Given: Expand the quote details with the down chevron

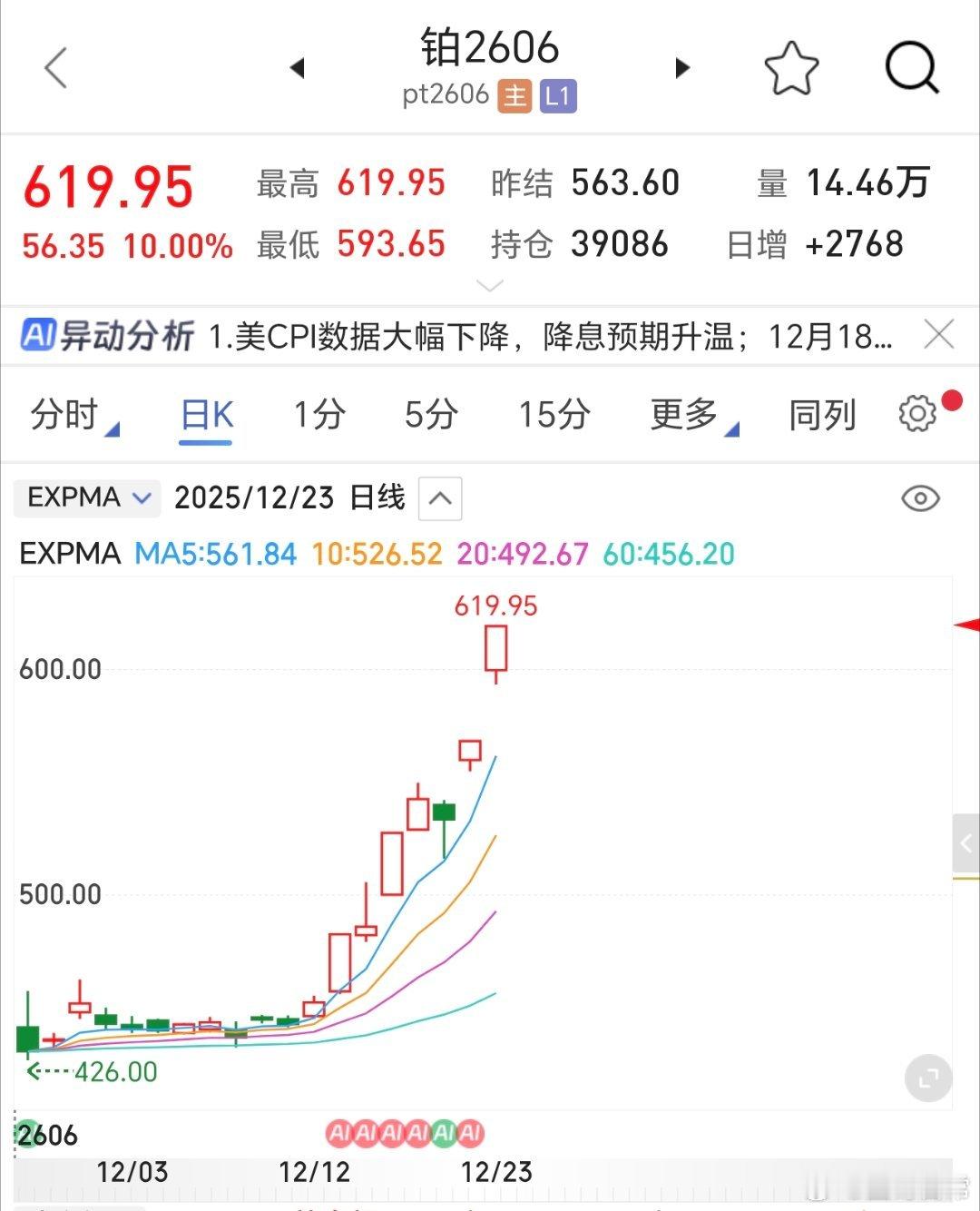Looking at the screenshot, I should 490,286.
